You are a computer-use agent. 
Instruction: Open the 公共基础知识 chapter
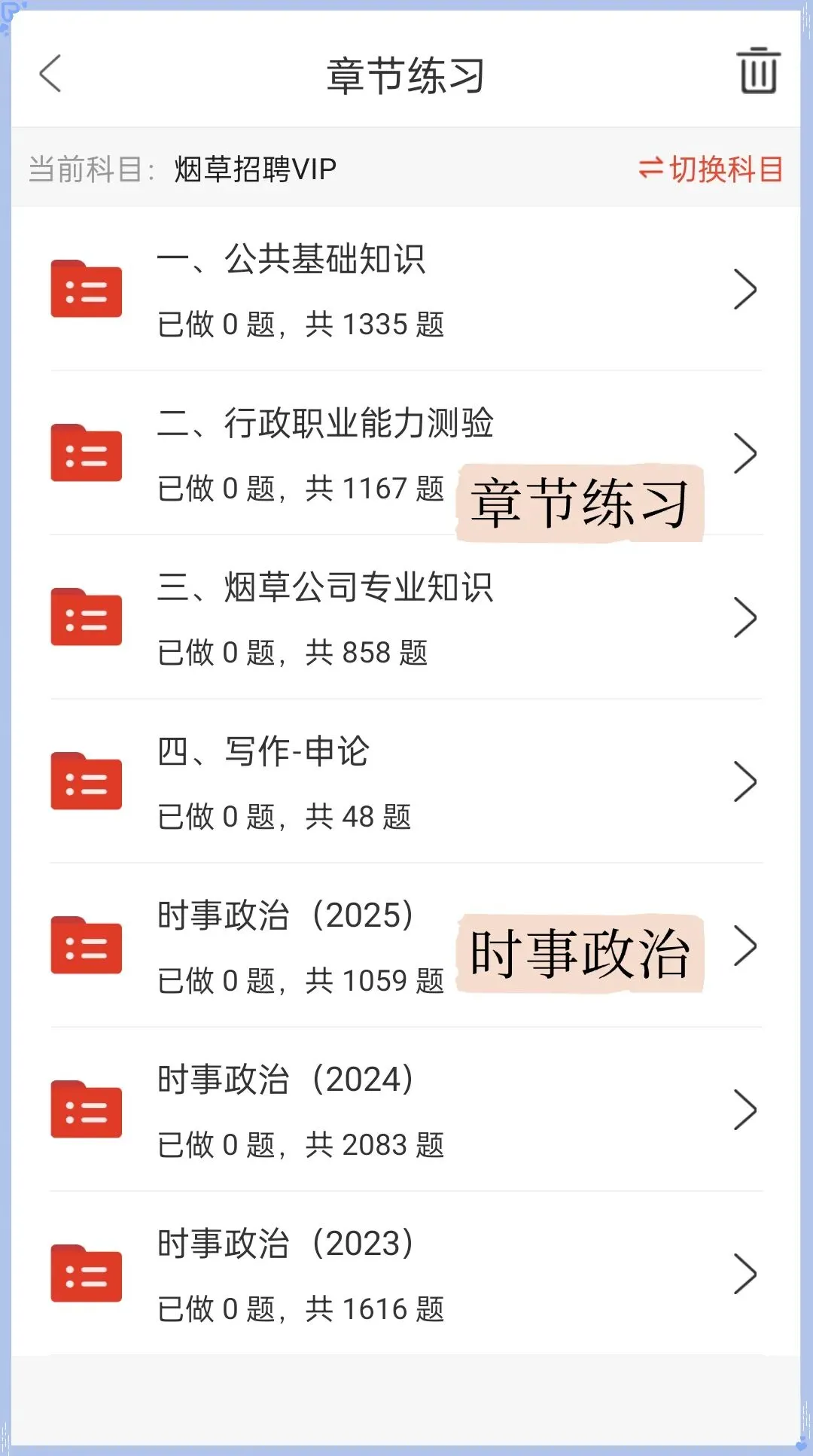(406, 290)
